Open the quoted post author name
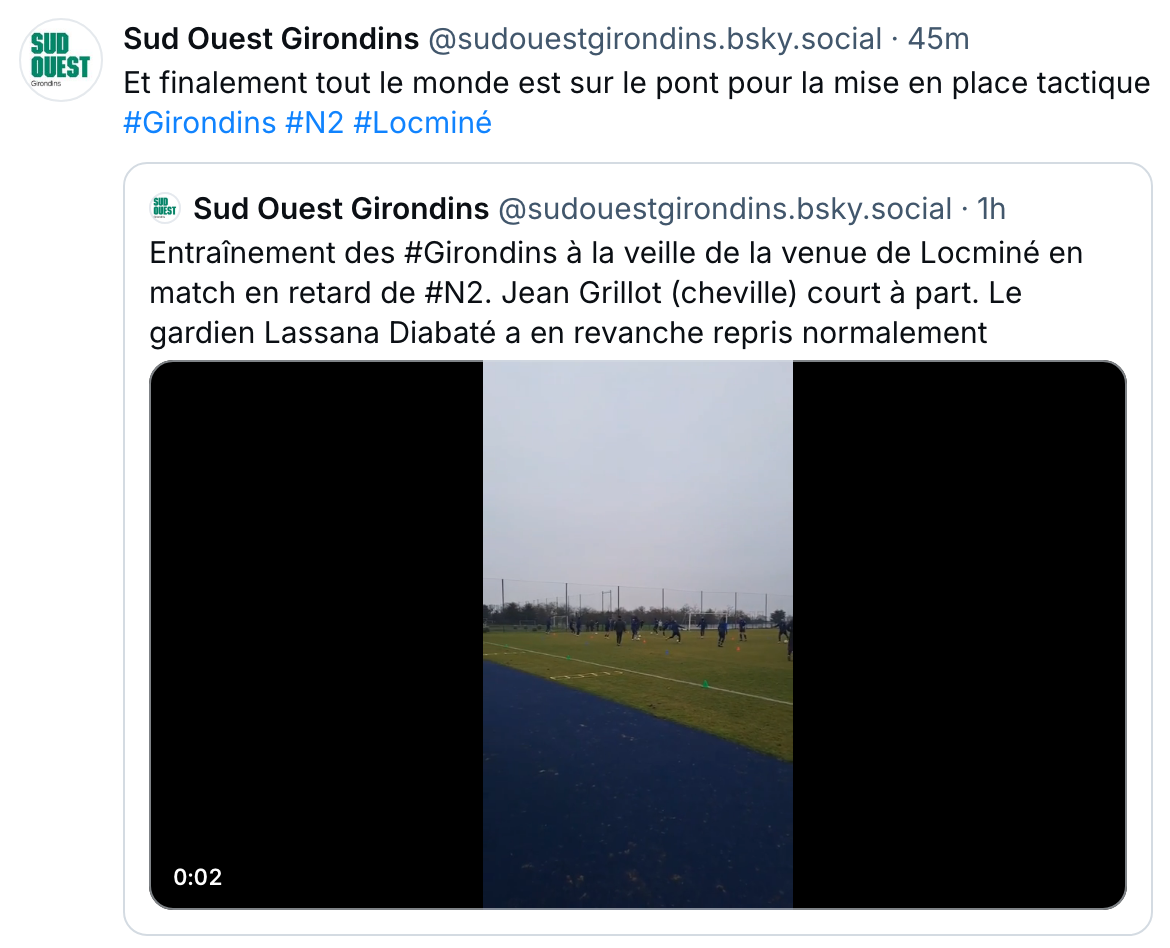 click(x=340, y=209)
